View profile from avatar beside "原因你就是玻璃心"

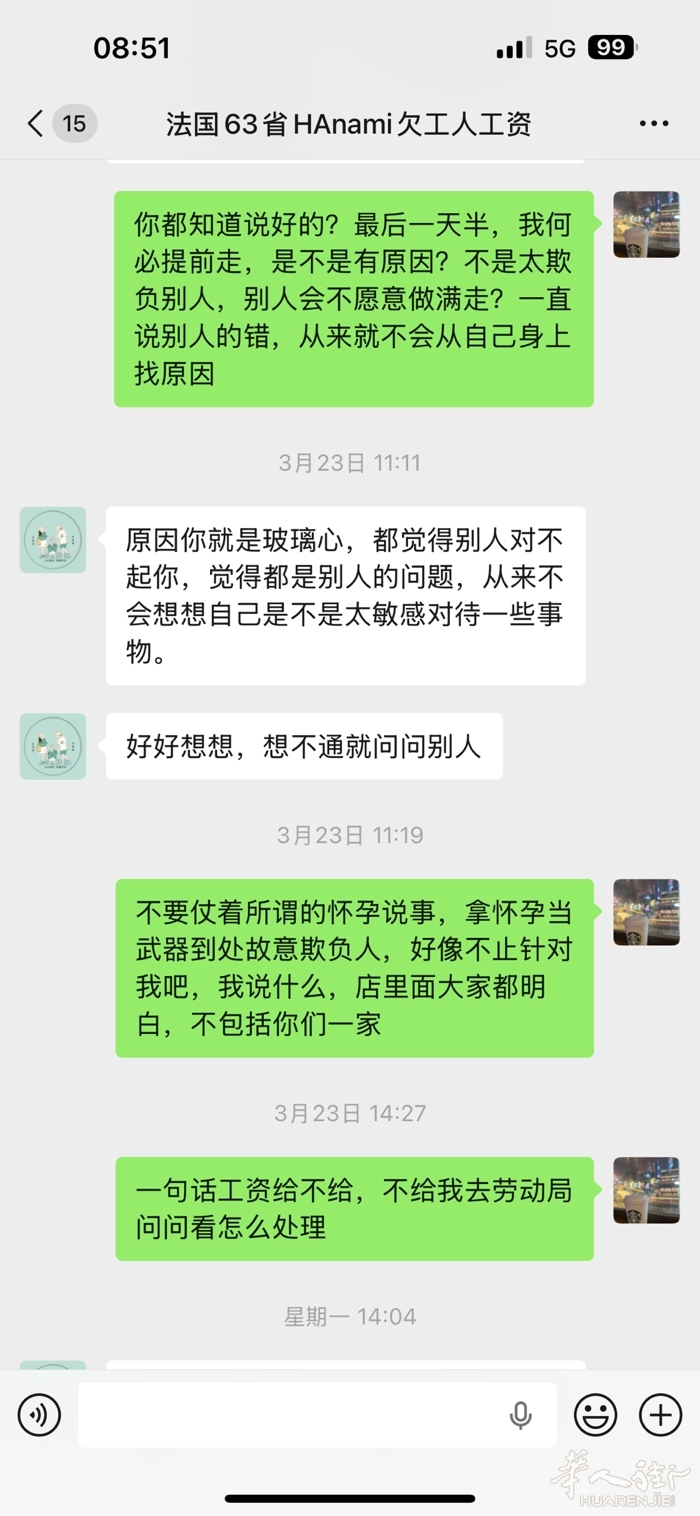pyautogui.click(x=53, y=540)
